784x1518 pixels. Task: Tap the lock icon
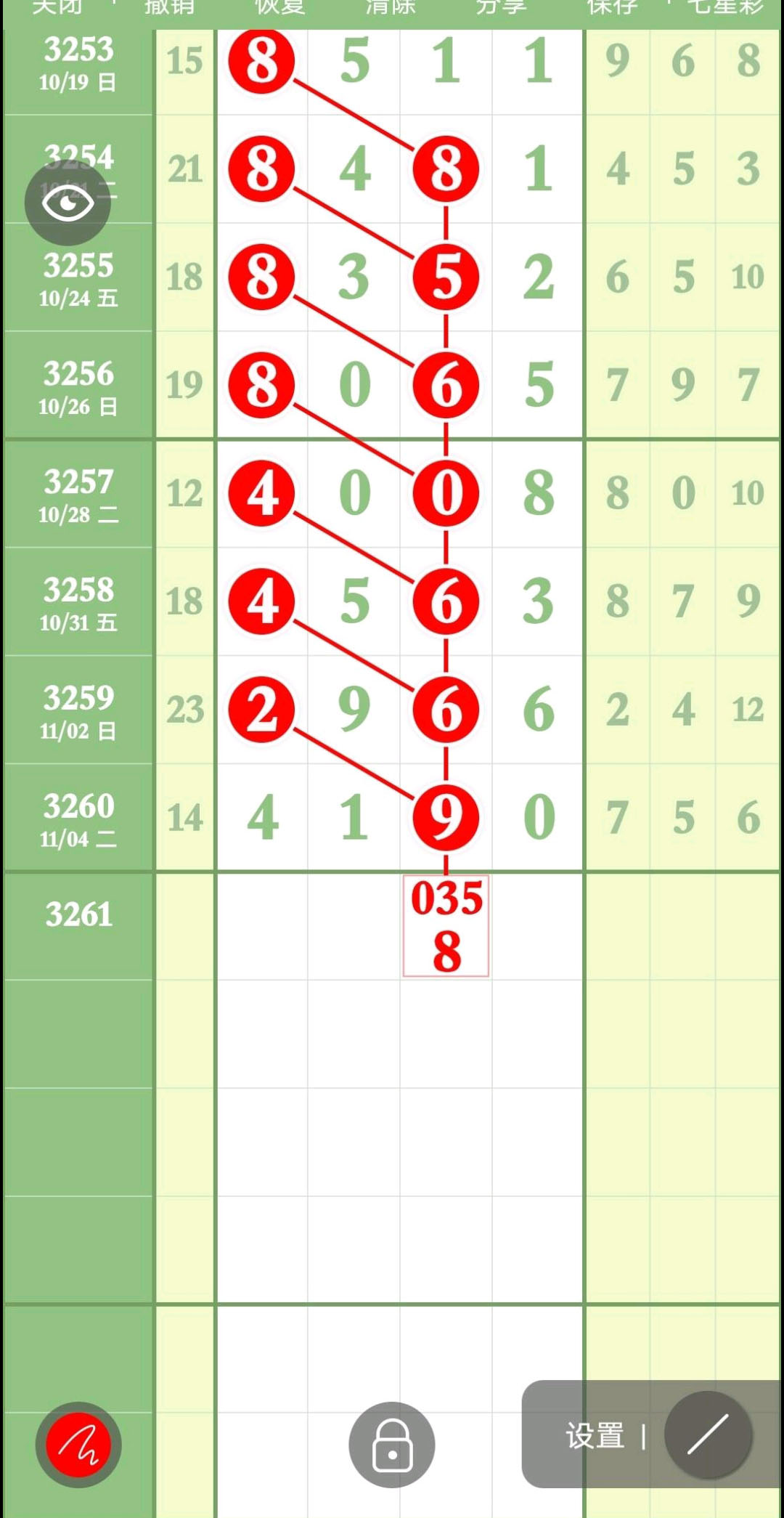(392, 1444)
